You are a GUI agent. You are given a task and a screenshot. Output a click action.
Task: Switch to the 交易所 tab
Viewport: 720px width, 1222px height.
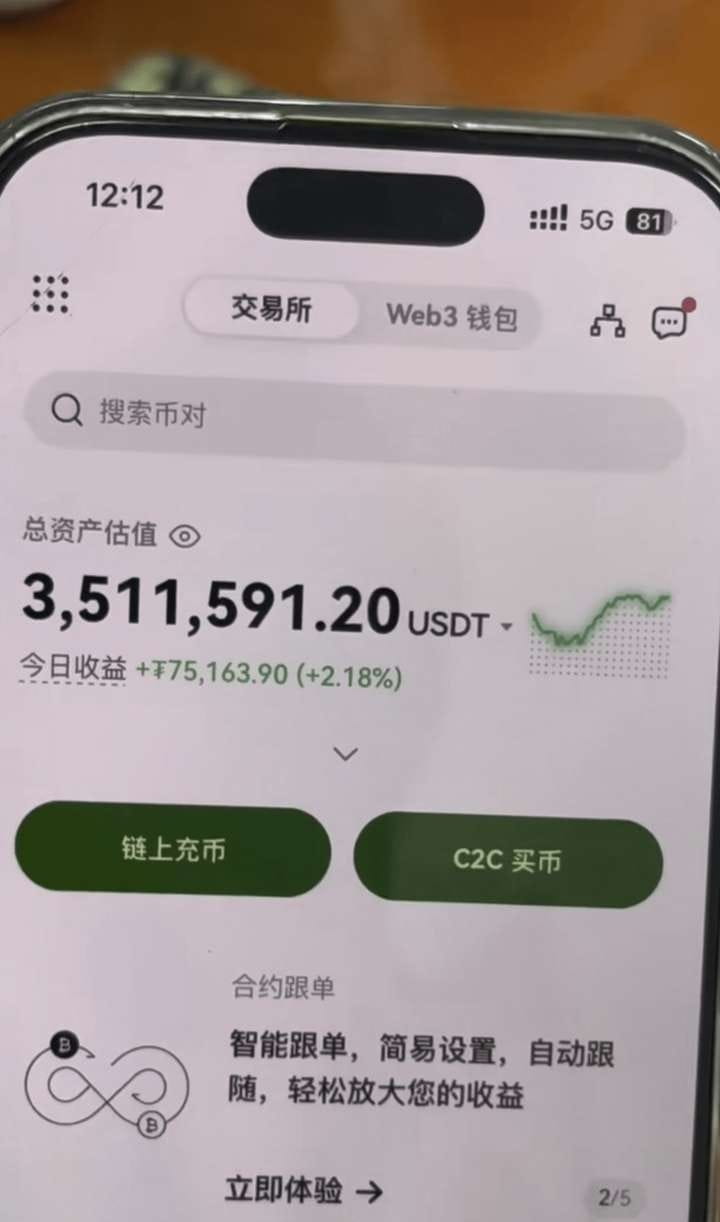(271, 310)
